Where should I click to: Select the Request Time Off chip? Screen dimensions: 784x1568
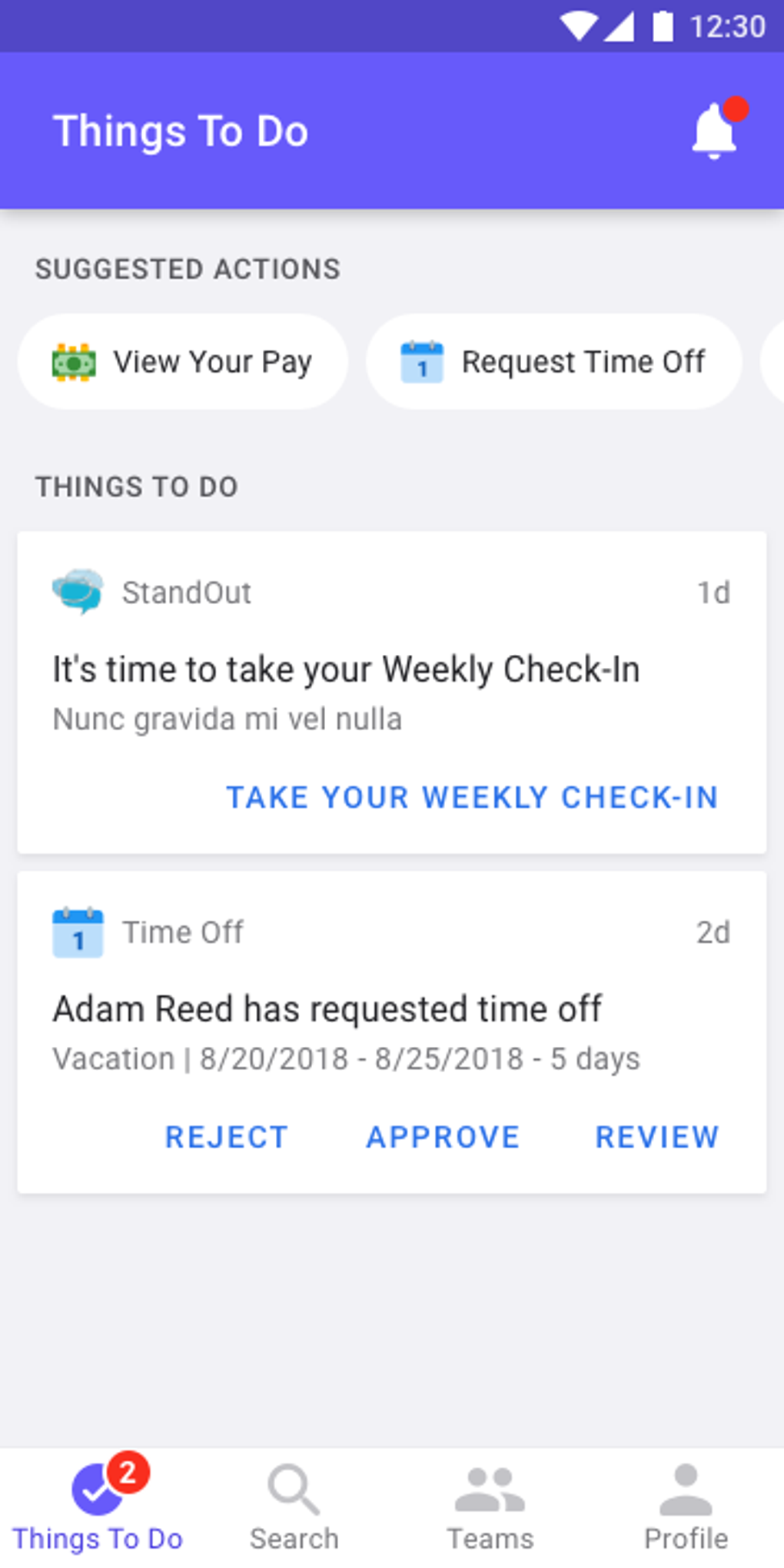tap(553, 361)
